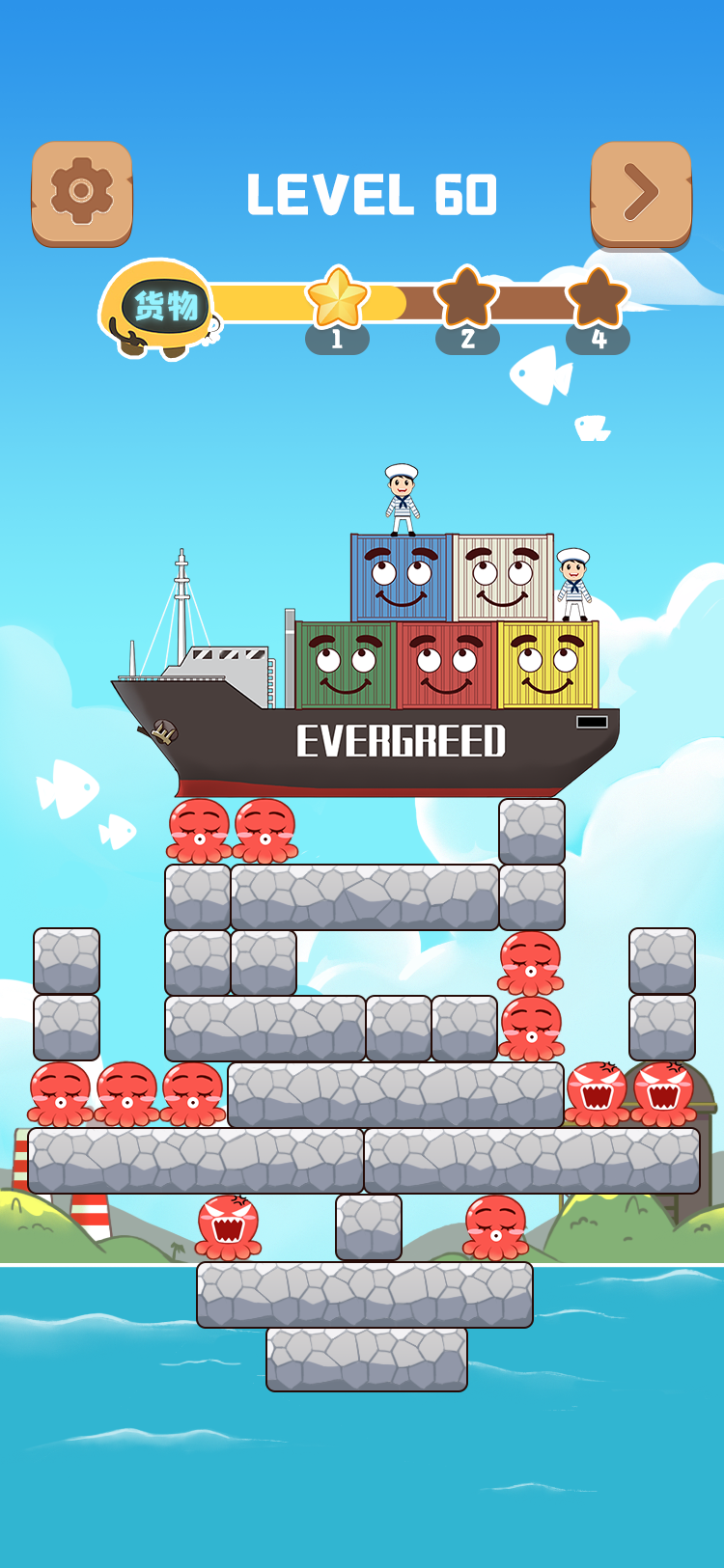724x1568 pixels.
Task: Open the settings gear
Action: coord(82,191)
